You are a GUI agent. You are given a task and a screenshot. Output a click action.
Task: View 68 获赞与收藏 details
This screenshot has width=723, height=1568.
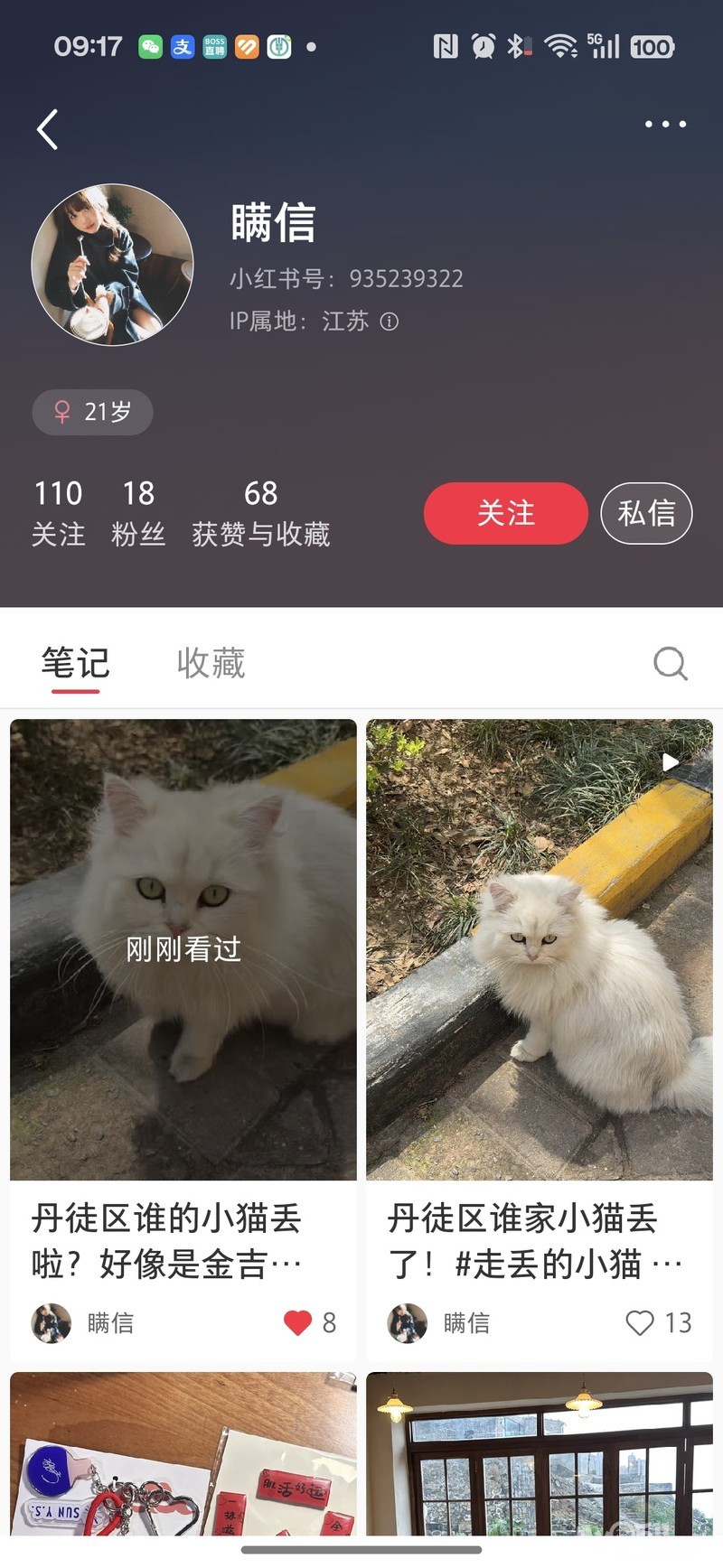[x=260, y=512]
